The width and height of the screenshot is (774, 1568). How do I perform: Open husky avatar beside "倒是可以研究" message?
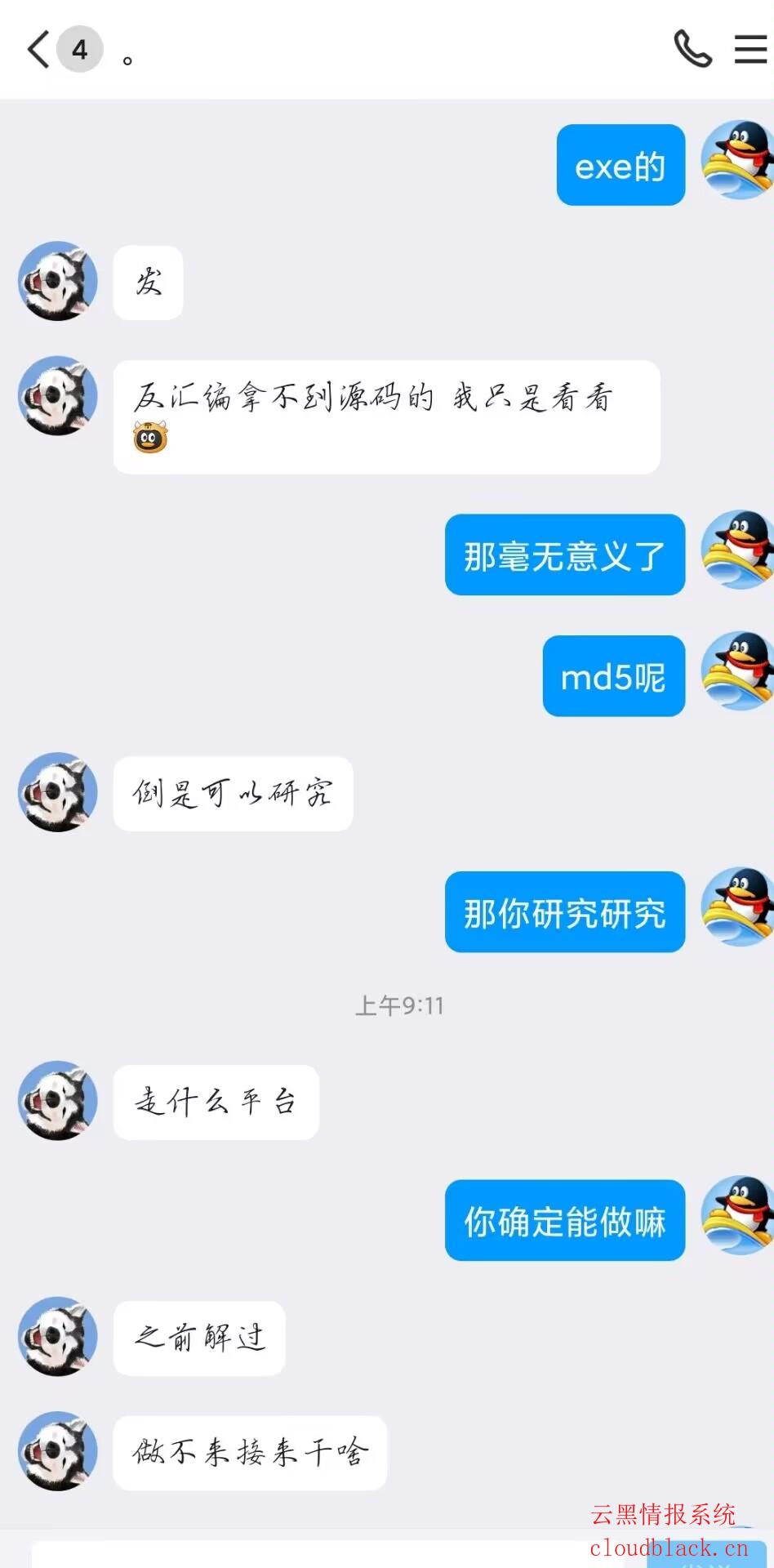tap(58, 792)
